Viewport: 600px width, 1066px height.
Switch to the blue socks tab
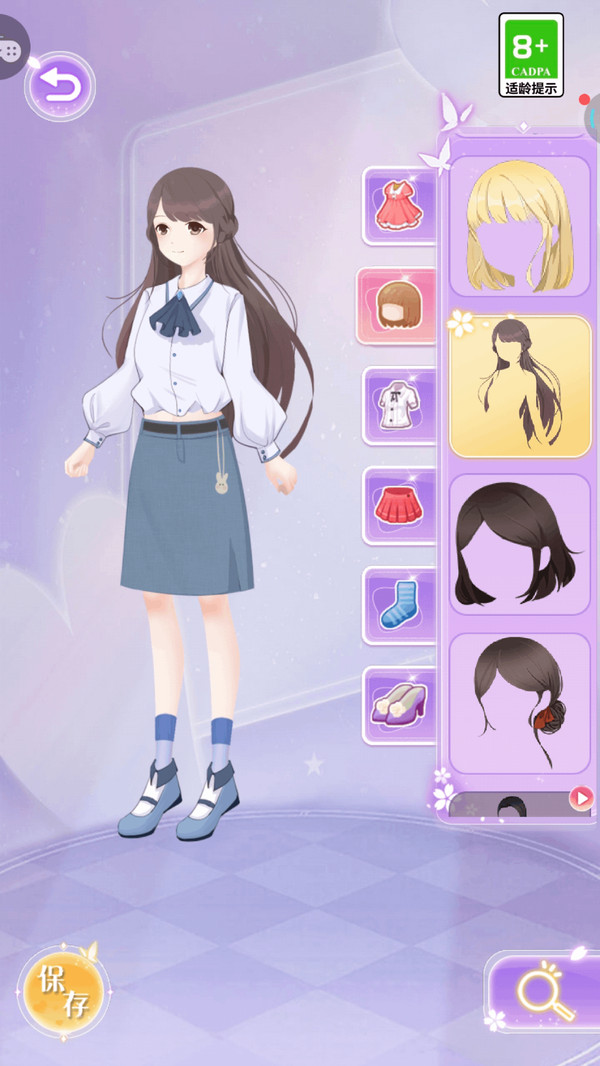(399, 605)
